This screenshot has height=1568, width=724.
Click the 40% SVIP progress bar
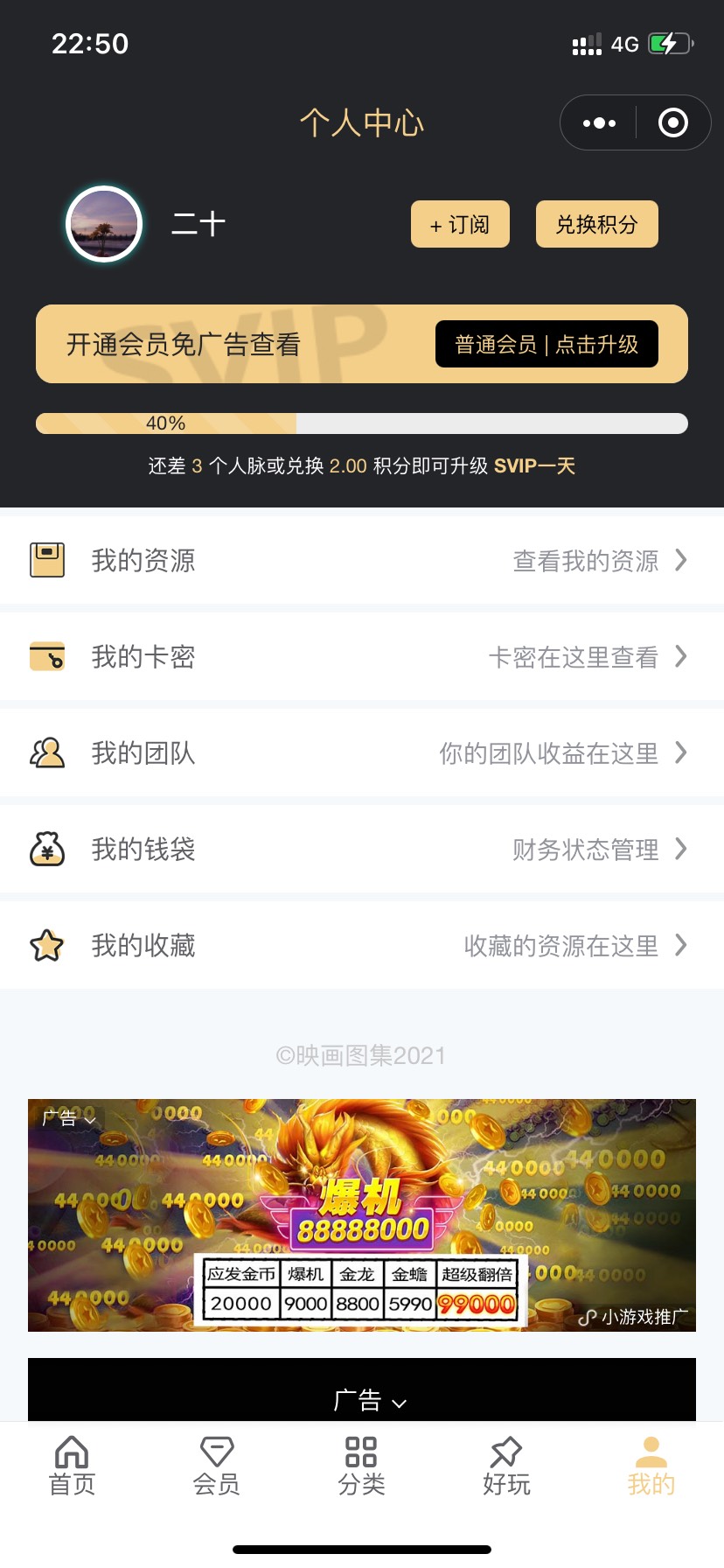pos(361,423)
